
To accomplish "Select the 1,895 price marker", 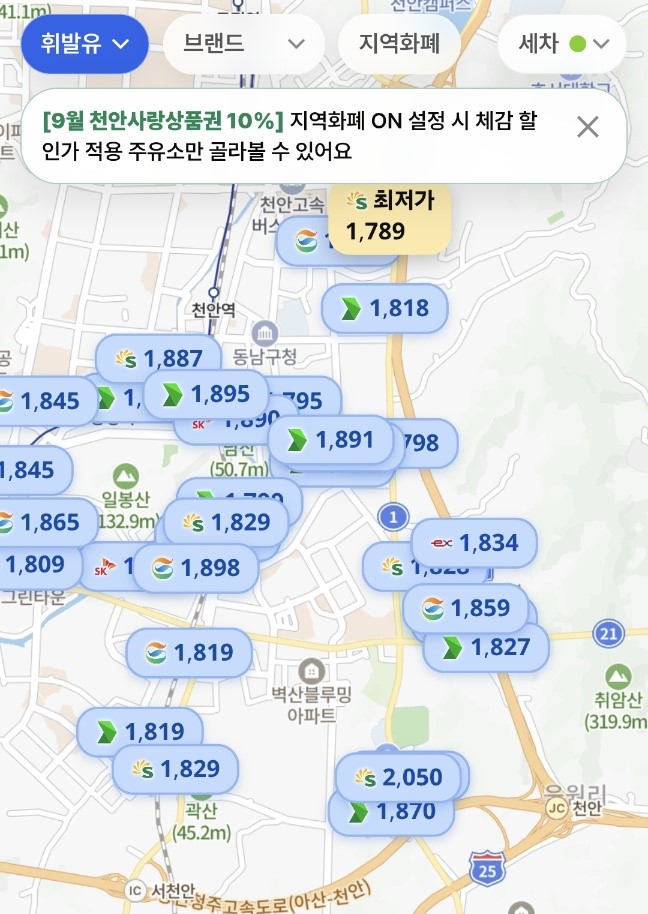I will (x=206, y=395).
